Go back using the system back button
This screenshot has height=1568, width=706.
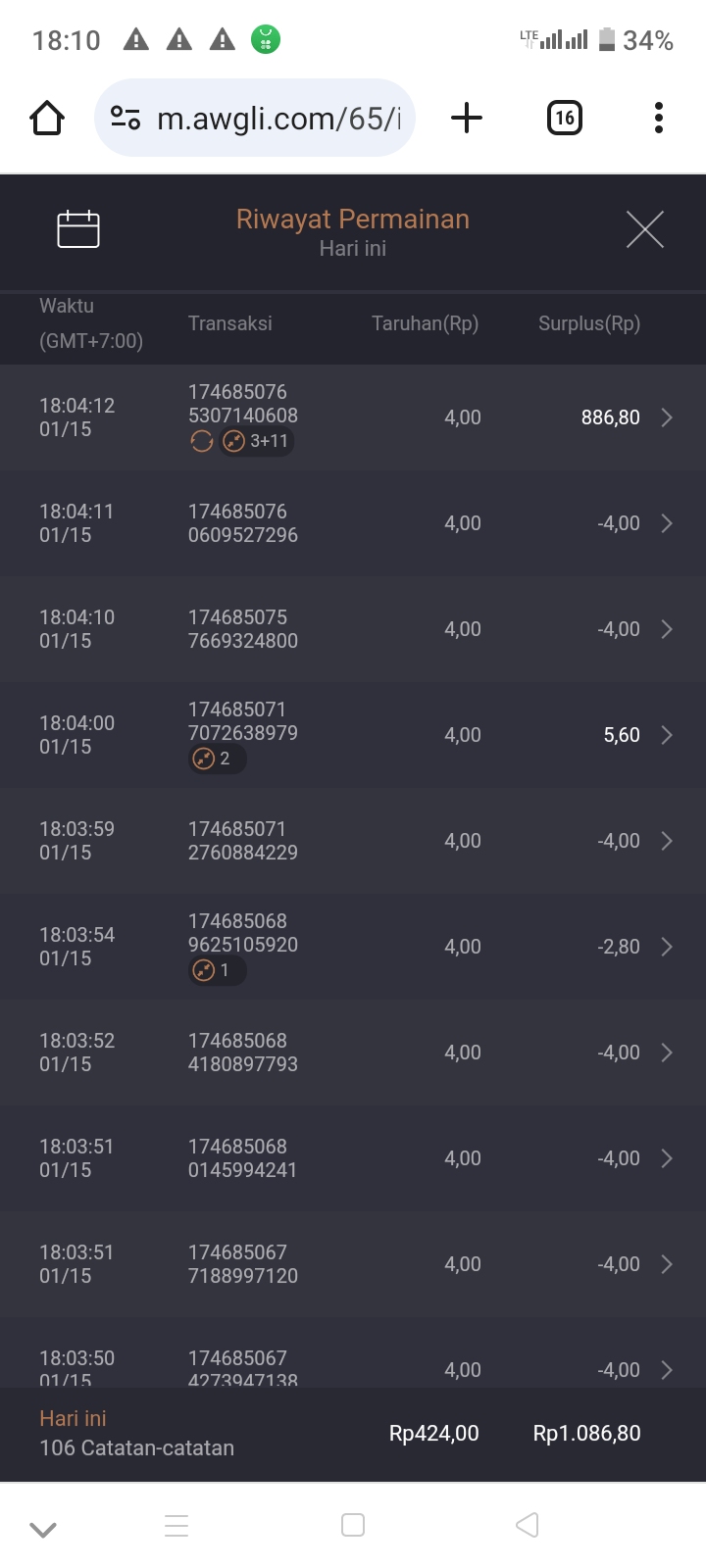click(x=528, y=1525)
